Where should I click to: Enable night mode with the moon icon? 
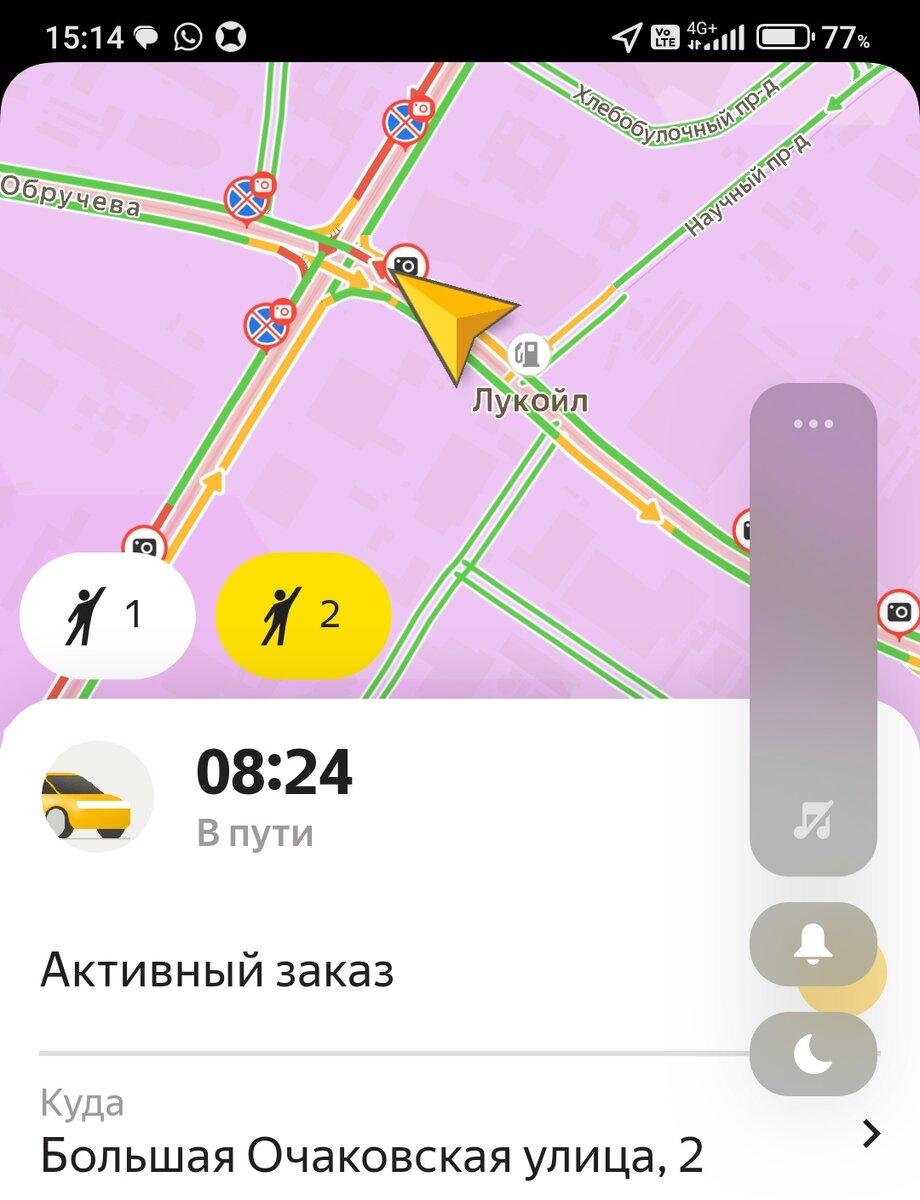812,1055
